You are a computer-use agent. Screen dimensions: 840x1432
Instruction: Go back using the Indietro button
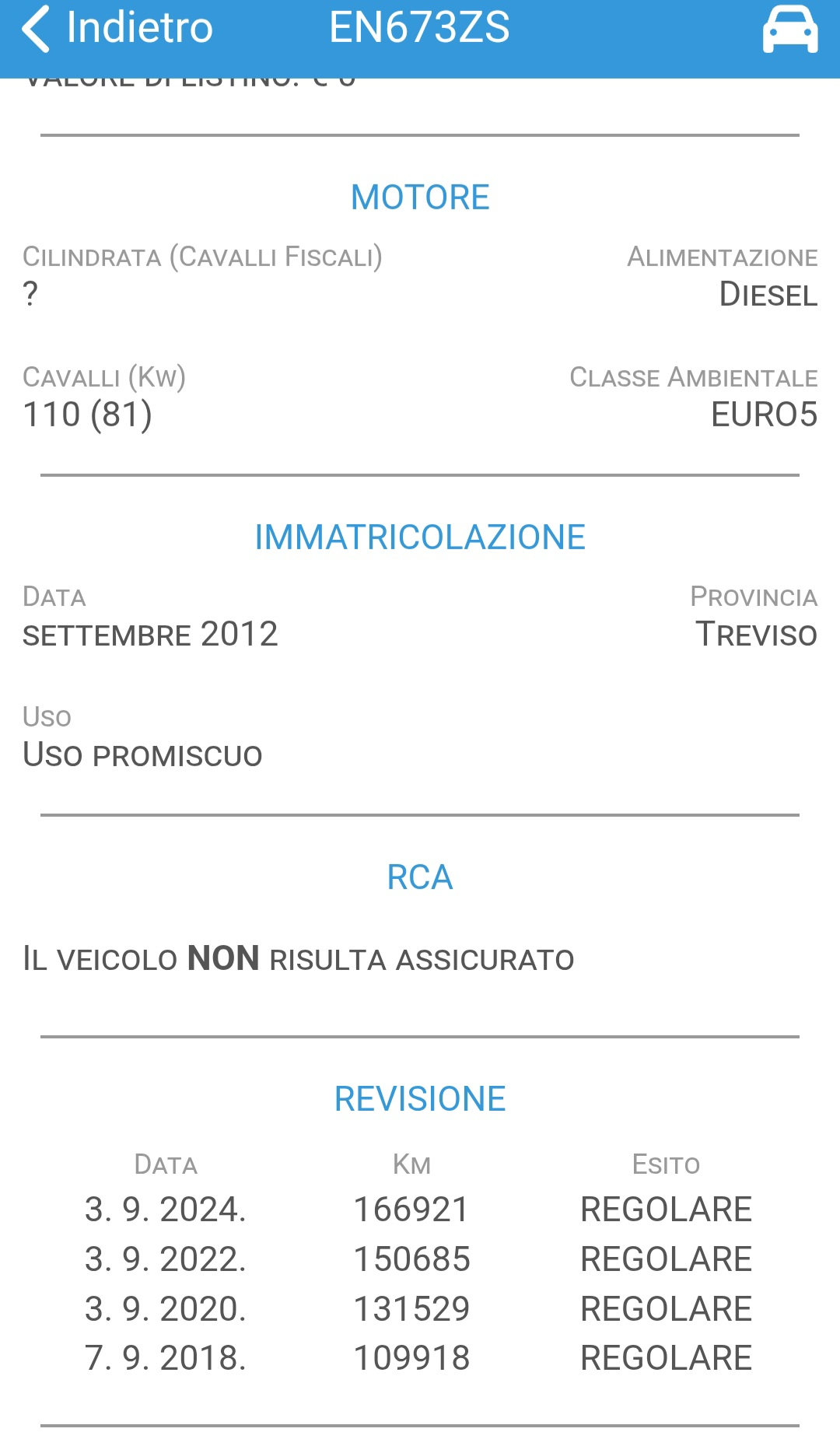(x=117, y=29)
